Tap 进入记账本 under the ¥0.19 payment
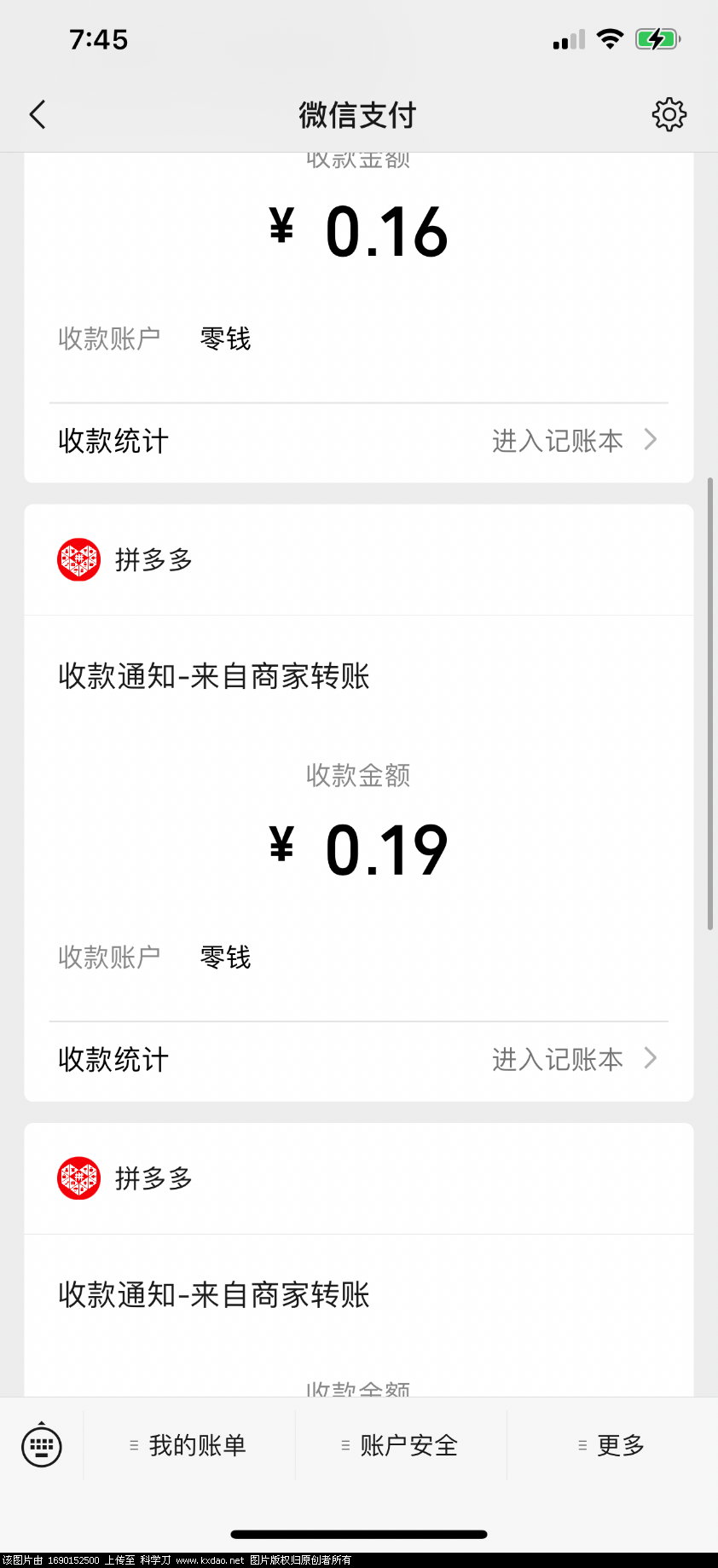 [573, 1059]
